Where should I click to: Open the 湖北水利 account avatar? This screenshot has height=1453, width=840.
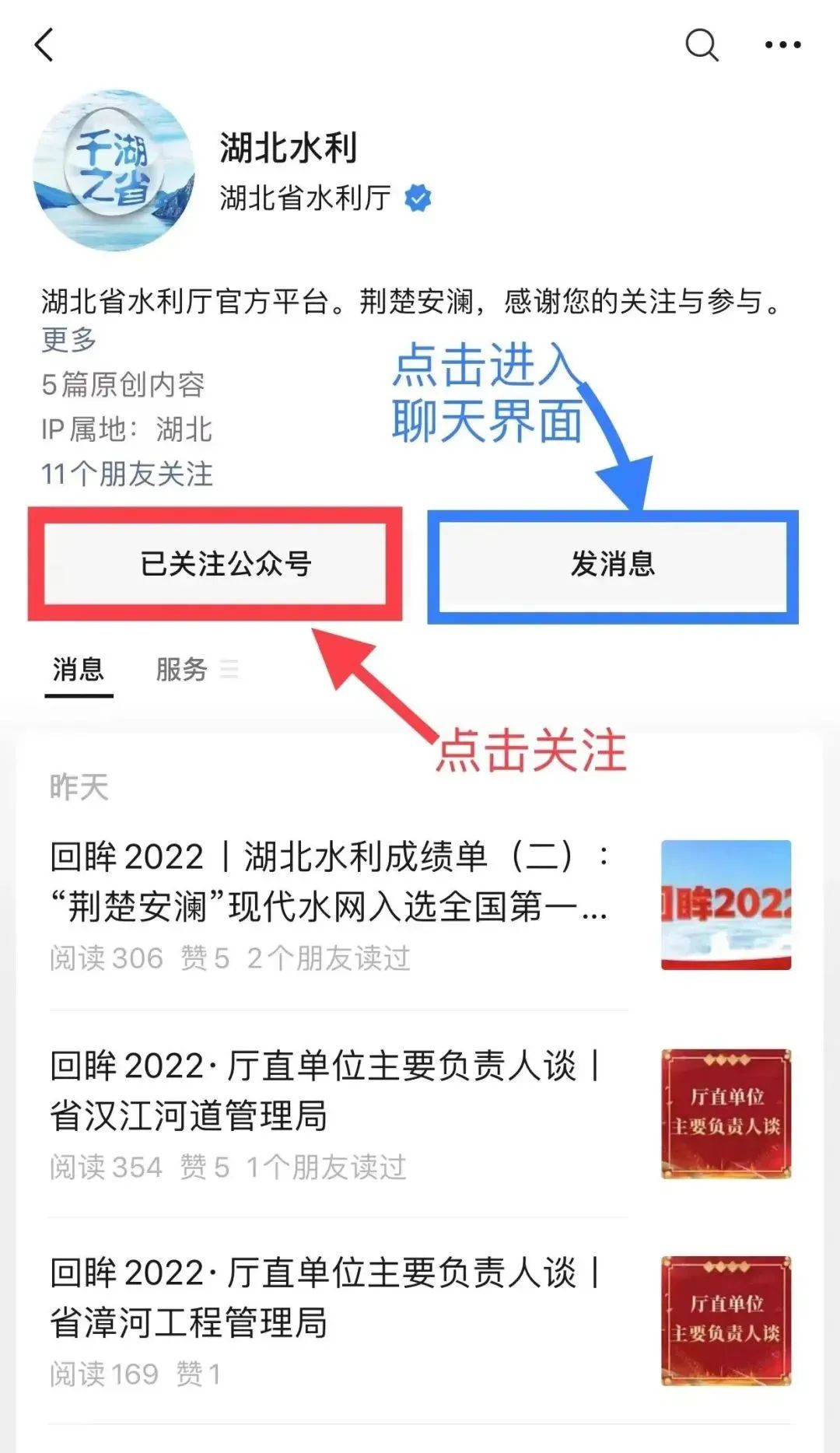[x=114, y=170]
